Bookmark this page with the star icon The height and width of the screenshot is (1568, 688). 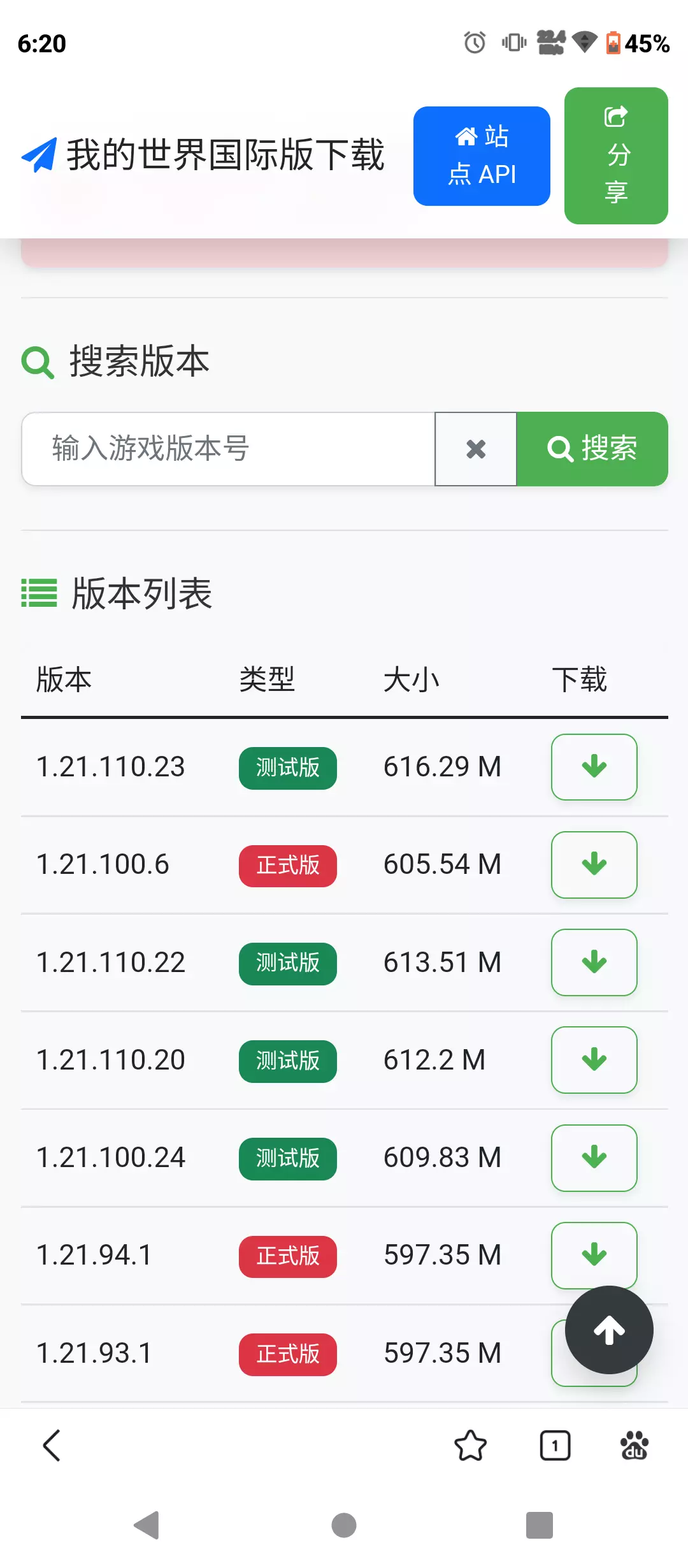[x=470, y=1445]
